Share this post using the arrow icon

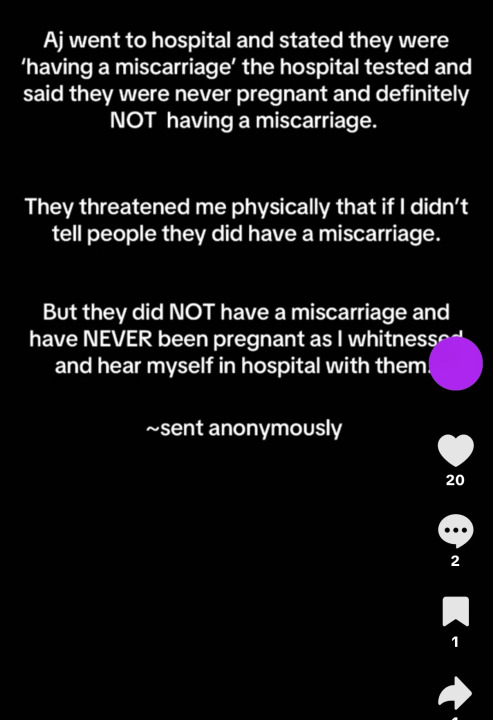[x=455, y=692]
